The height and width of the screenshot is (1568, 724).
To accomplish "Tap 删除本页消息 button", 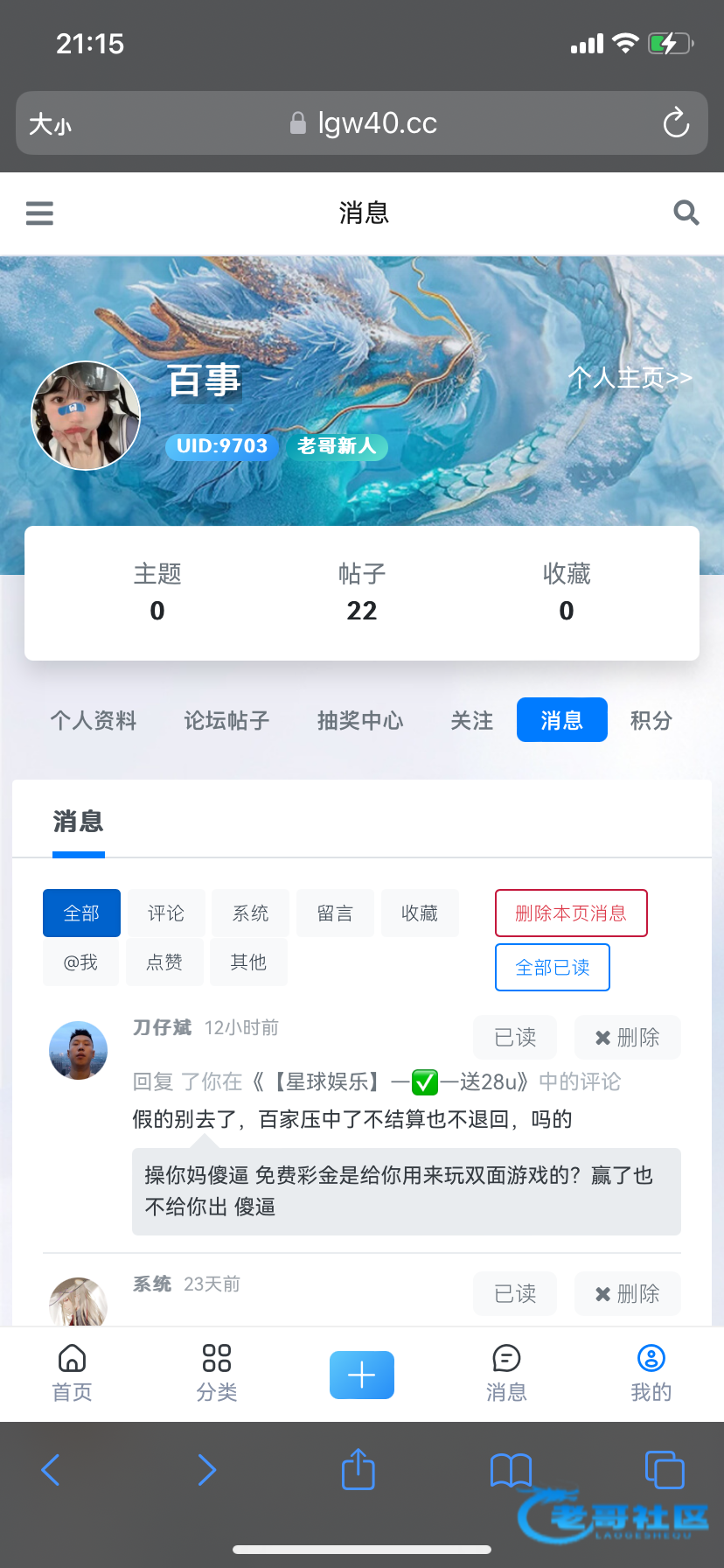I will click(x=571, y=913).
